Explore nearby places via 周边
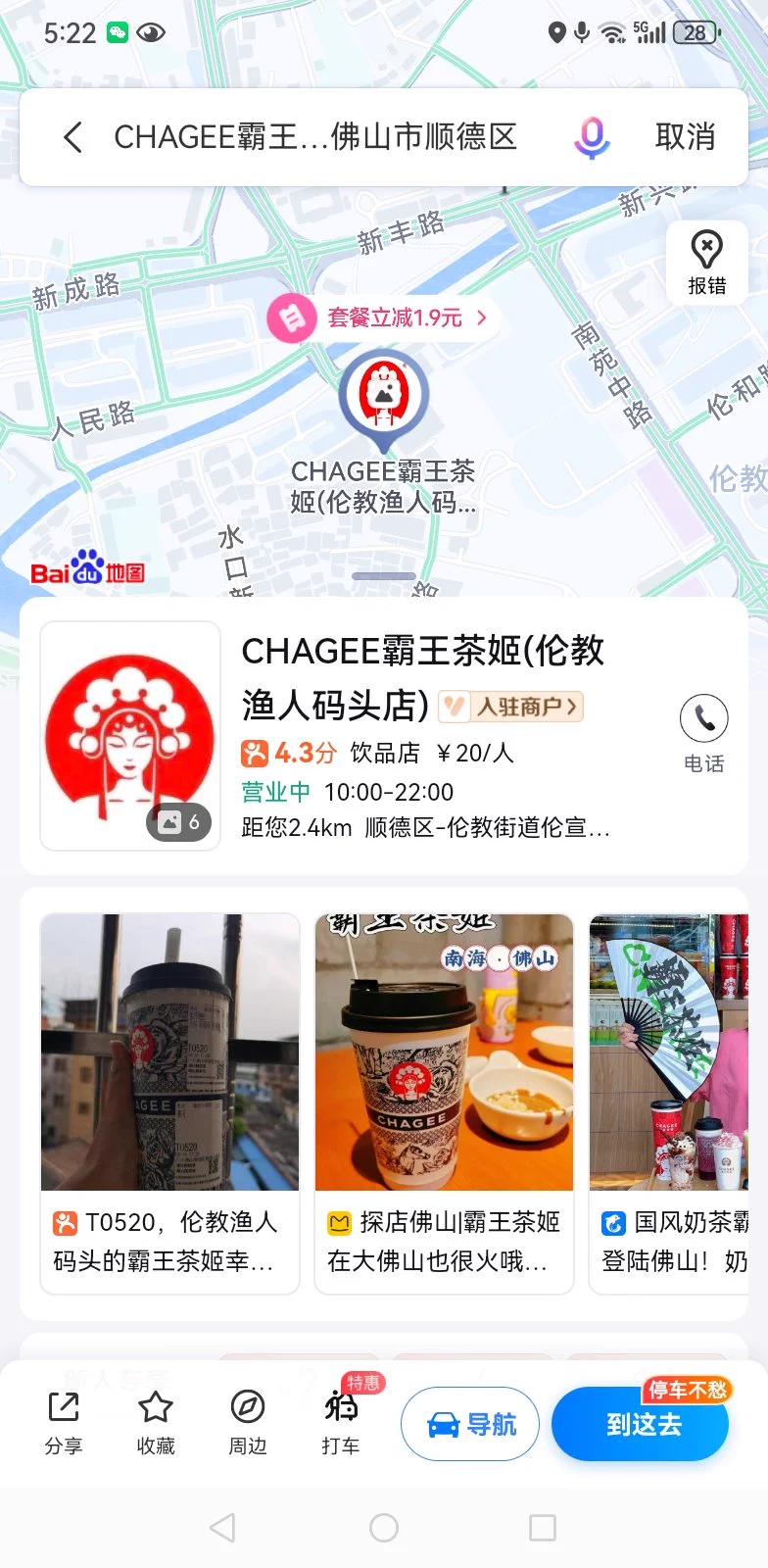Screen dimensions: 768x1568 tap(248, 1423)
